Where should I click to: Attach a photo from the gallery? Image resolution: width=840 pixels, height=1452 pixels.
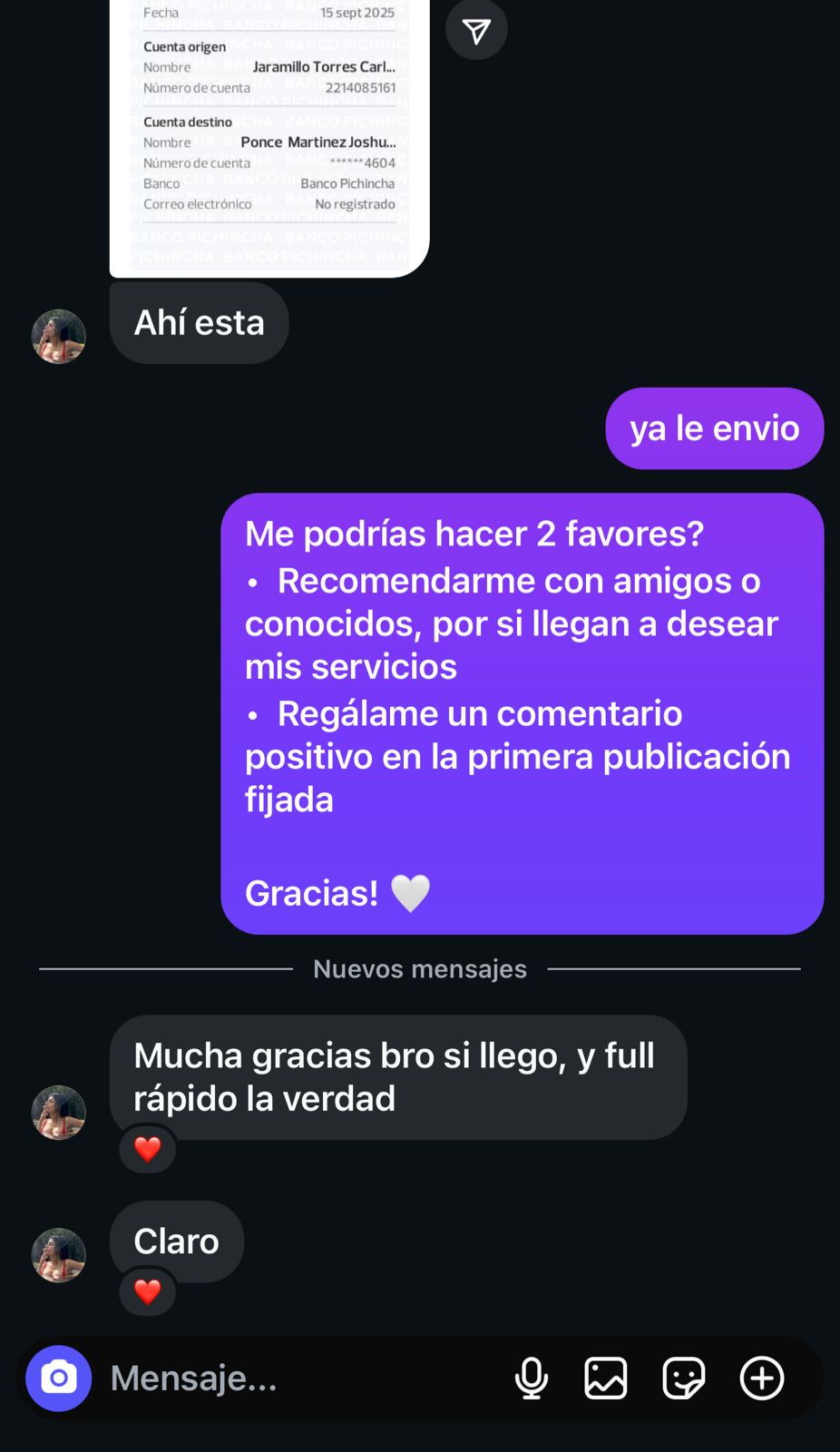pyautogui.click(x=605, y=1378)
